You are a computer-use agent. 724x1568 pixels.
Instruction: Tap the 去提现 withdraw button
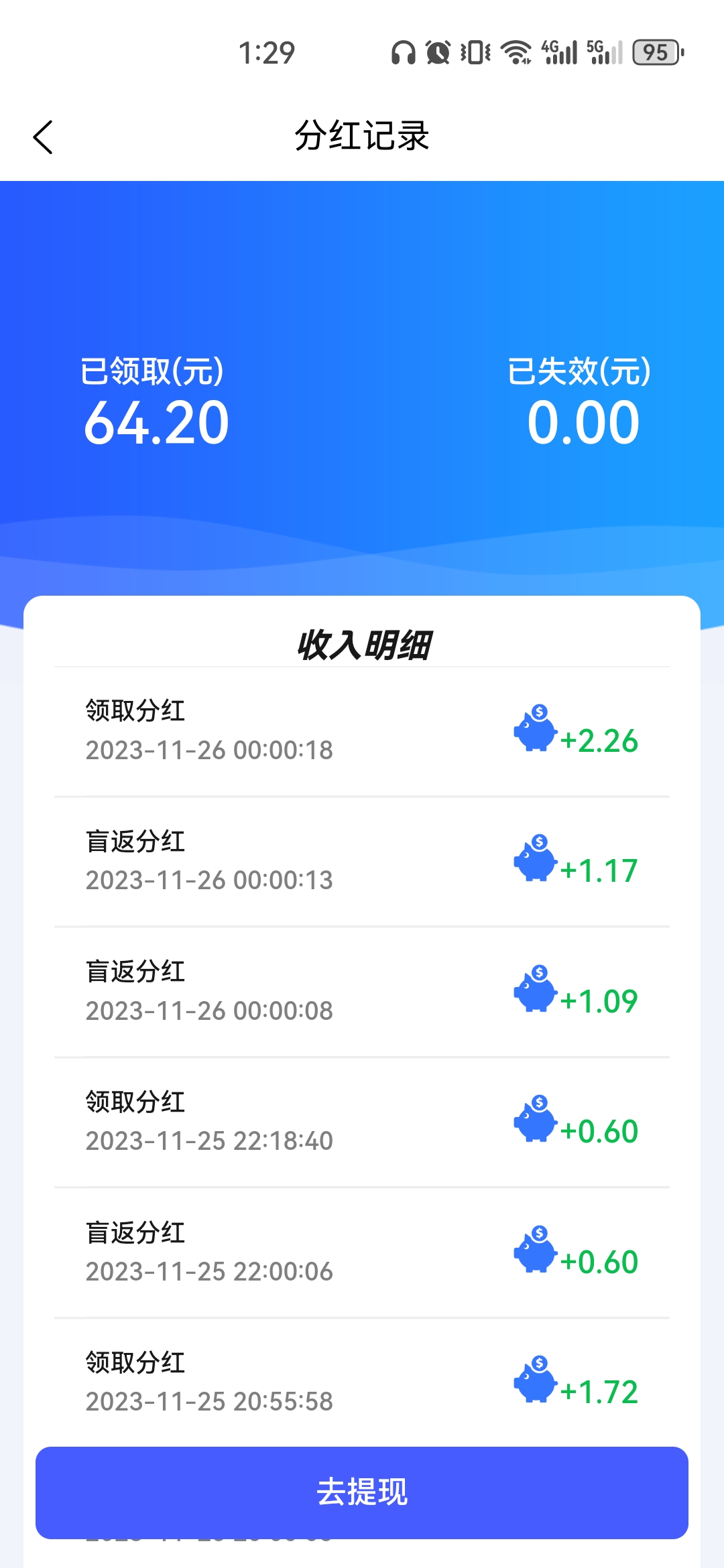click(x=362, y=1492)
